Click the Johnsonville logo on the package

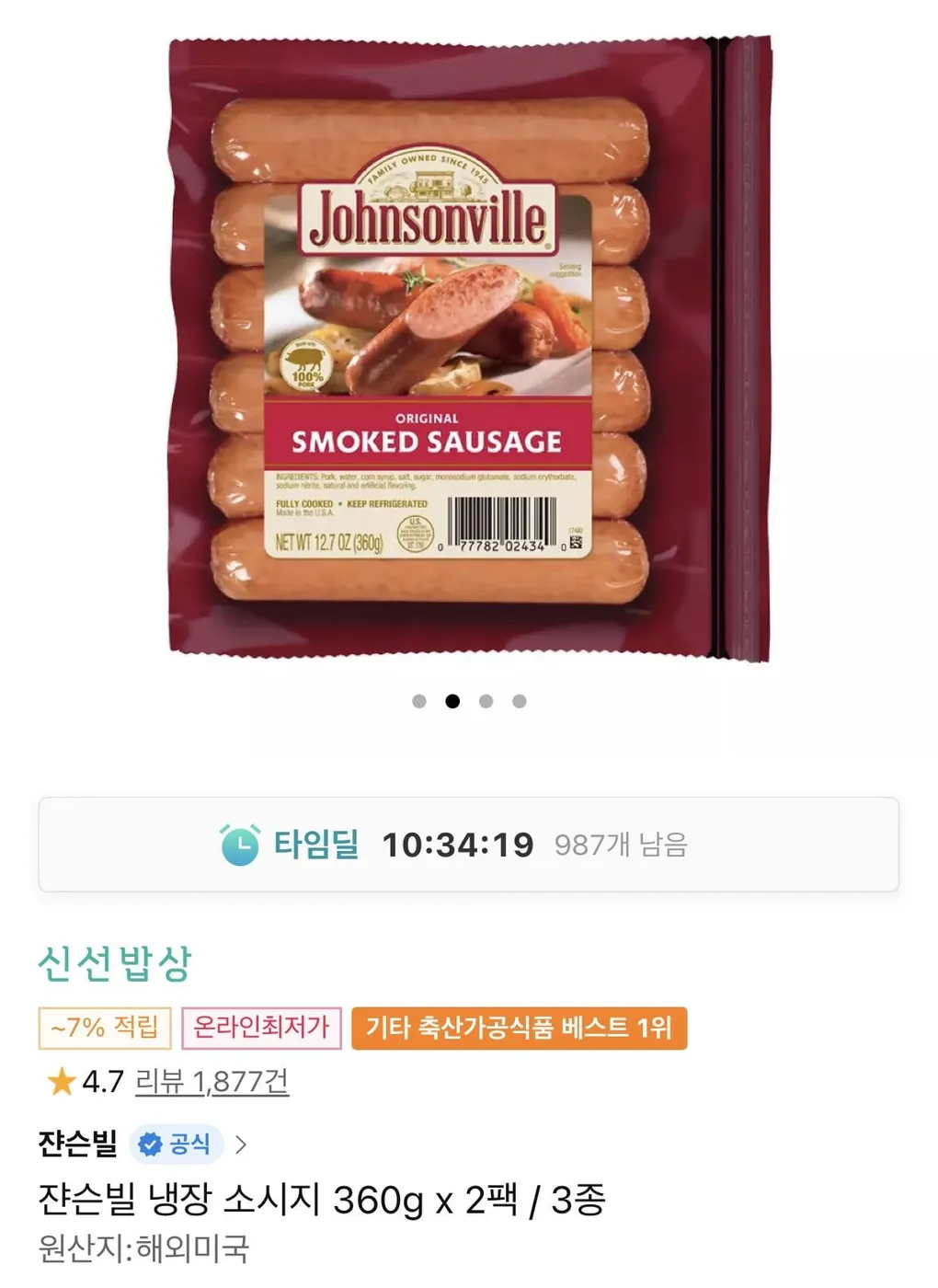(x=427, y=221)
